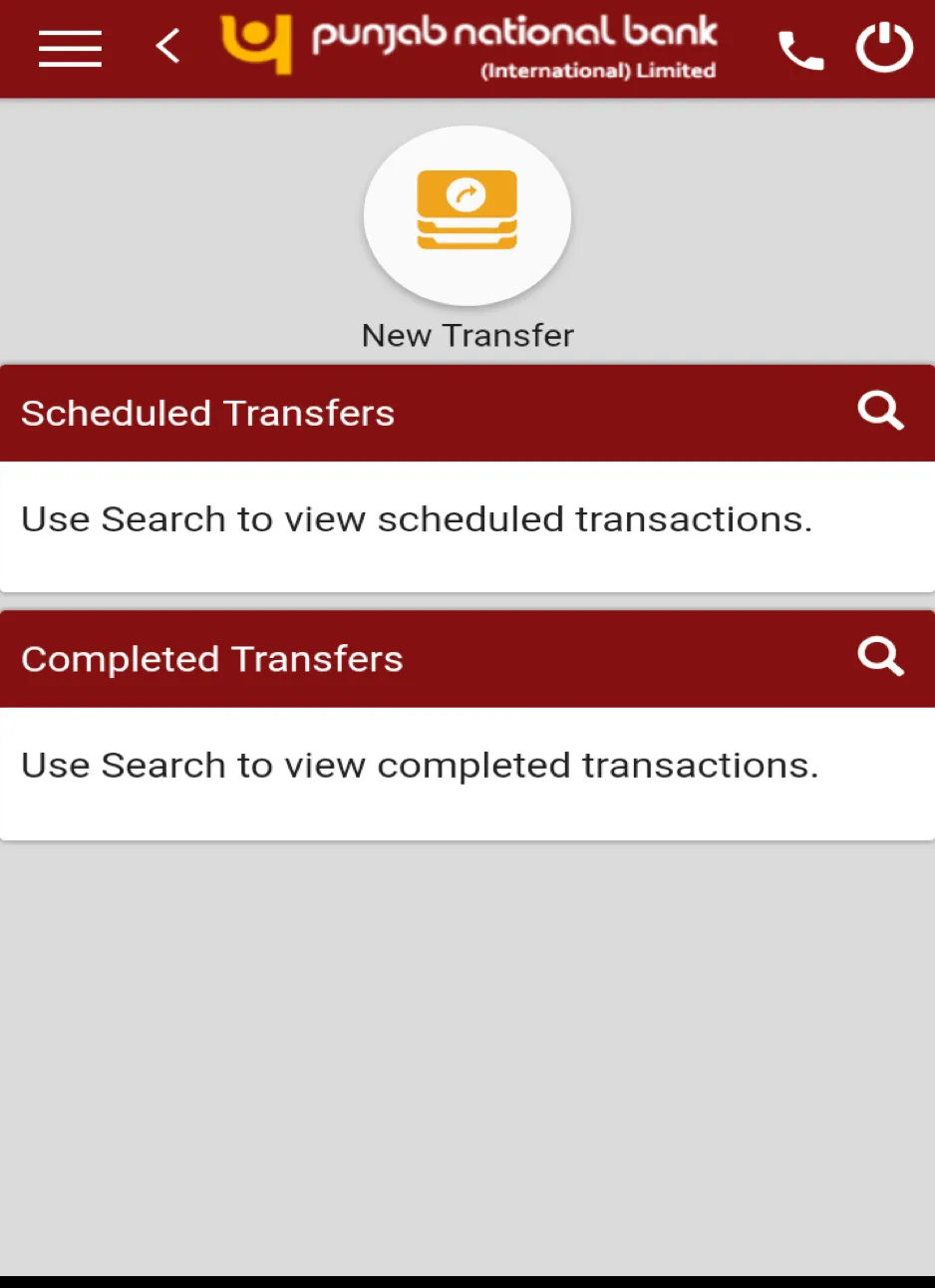
Task: Tap the Punjab National Bank logo
Action: coord(468,45)
